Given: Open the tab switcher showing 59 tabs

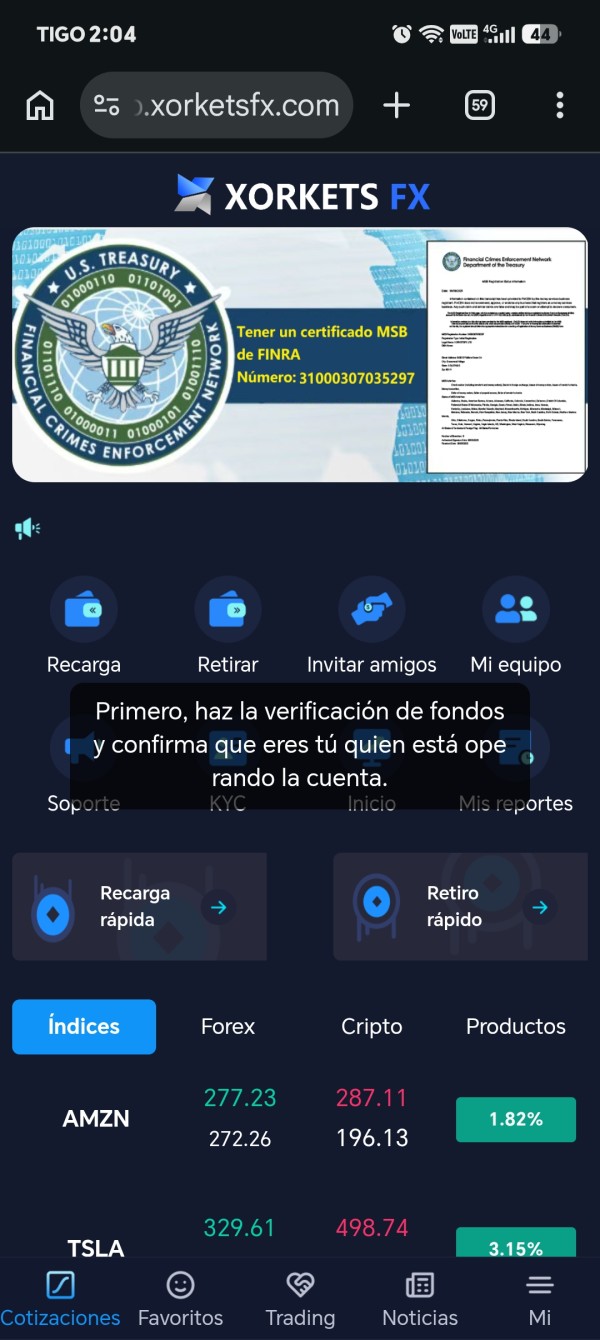Looking at the screenshot, I should click(480, 105).
